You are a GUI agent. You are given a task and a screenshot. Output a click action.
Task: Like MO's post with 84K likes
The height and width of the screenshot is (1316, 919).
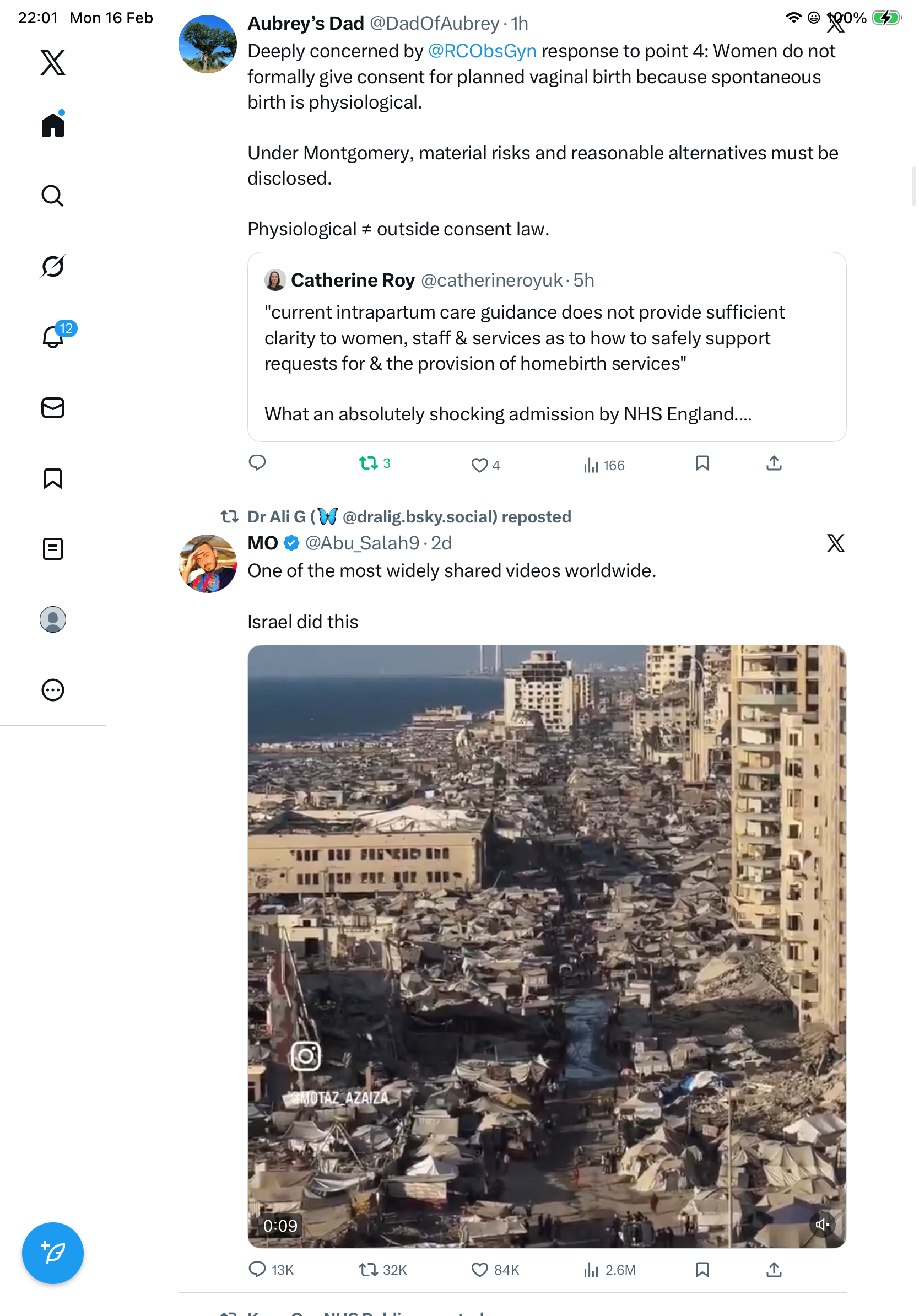click(479, 1270)
